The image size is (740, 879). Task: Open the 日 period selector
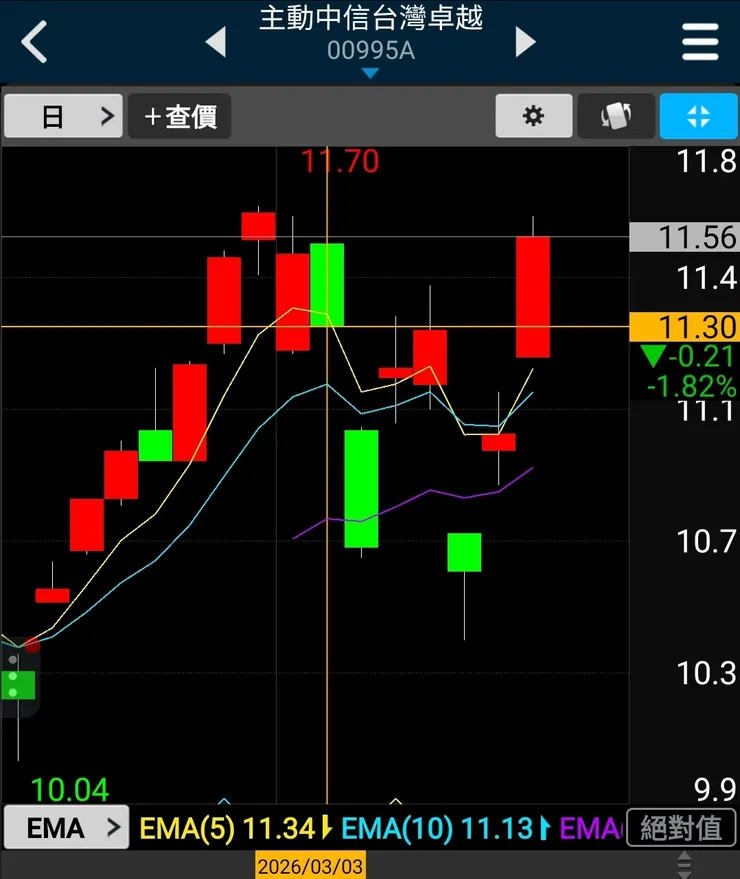click(63, 116)
